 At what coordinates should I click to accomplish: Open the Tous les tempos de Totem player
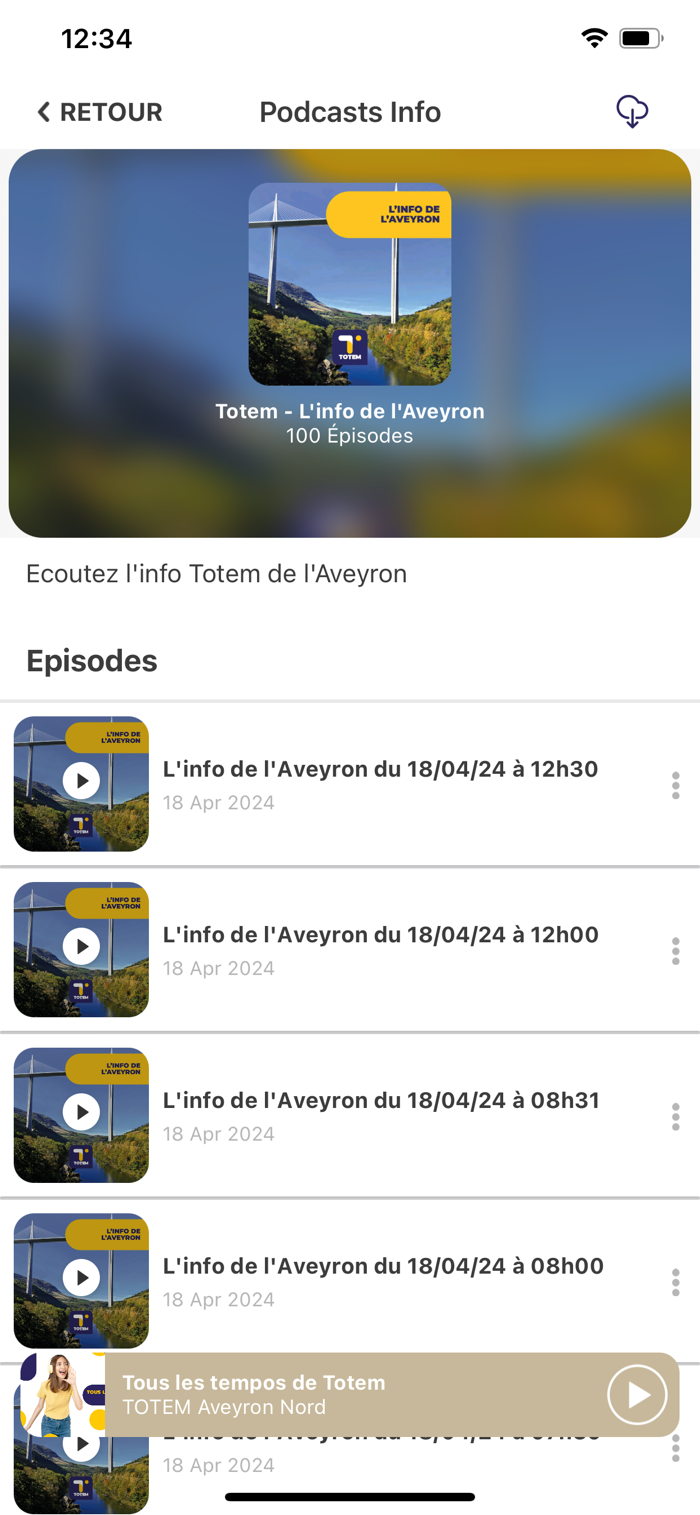350,1395
